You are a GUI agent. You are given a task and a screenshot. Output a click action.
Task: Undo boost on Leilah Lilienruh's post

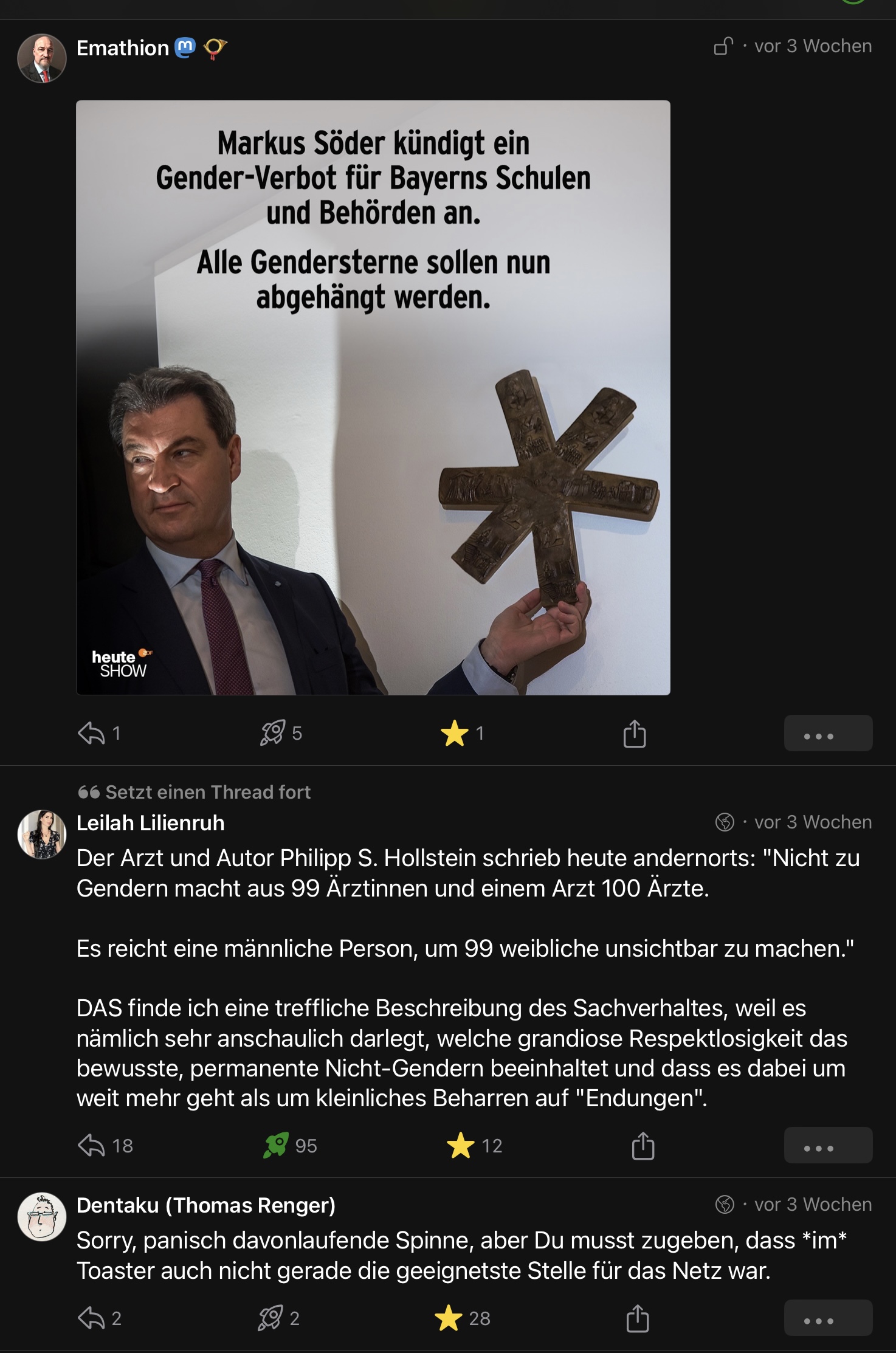tap(276, 1146)
